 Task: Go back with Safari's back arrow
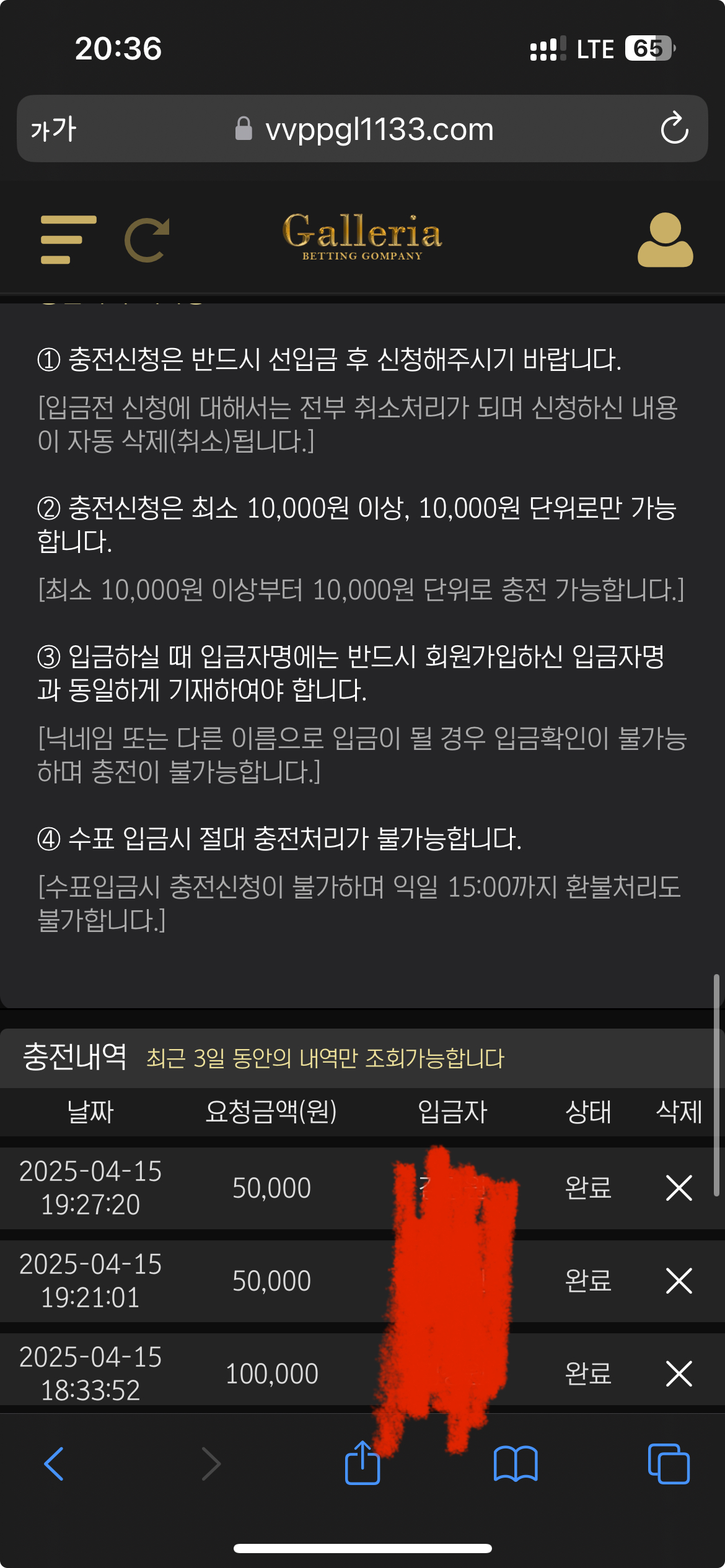55,1464
